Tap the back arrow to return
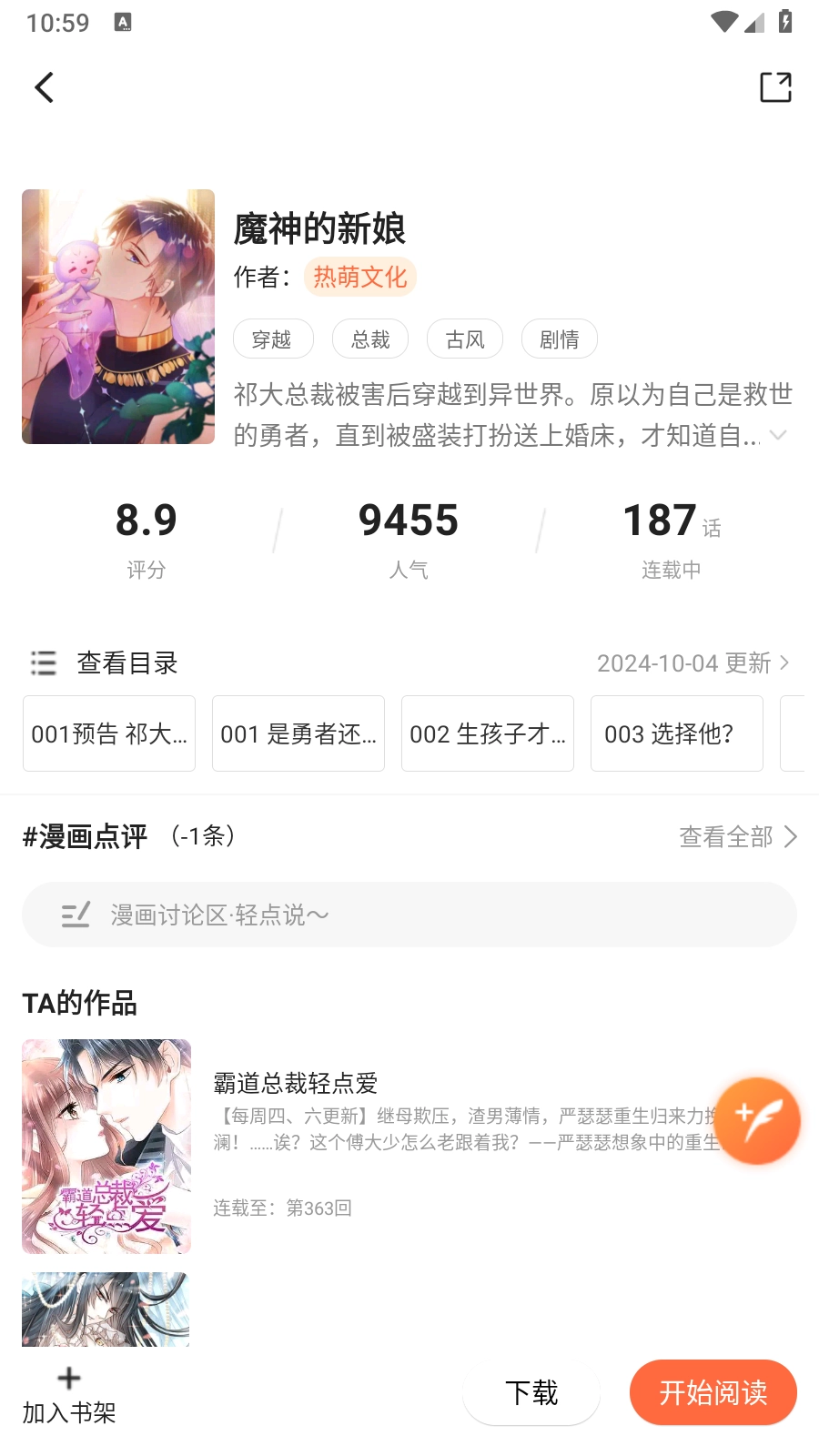The height and width of the screenshot is (1456, 819). point(44,87)
